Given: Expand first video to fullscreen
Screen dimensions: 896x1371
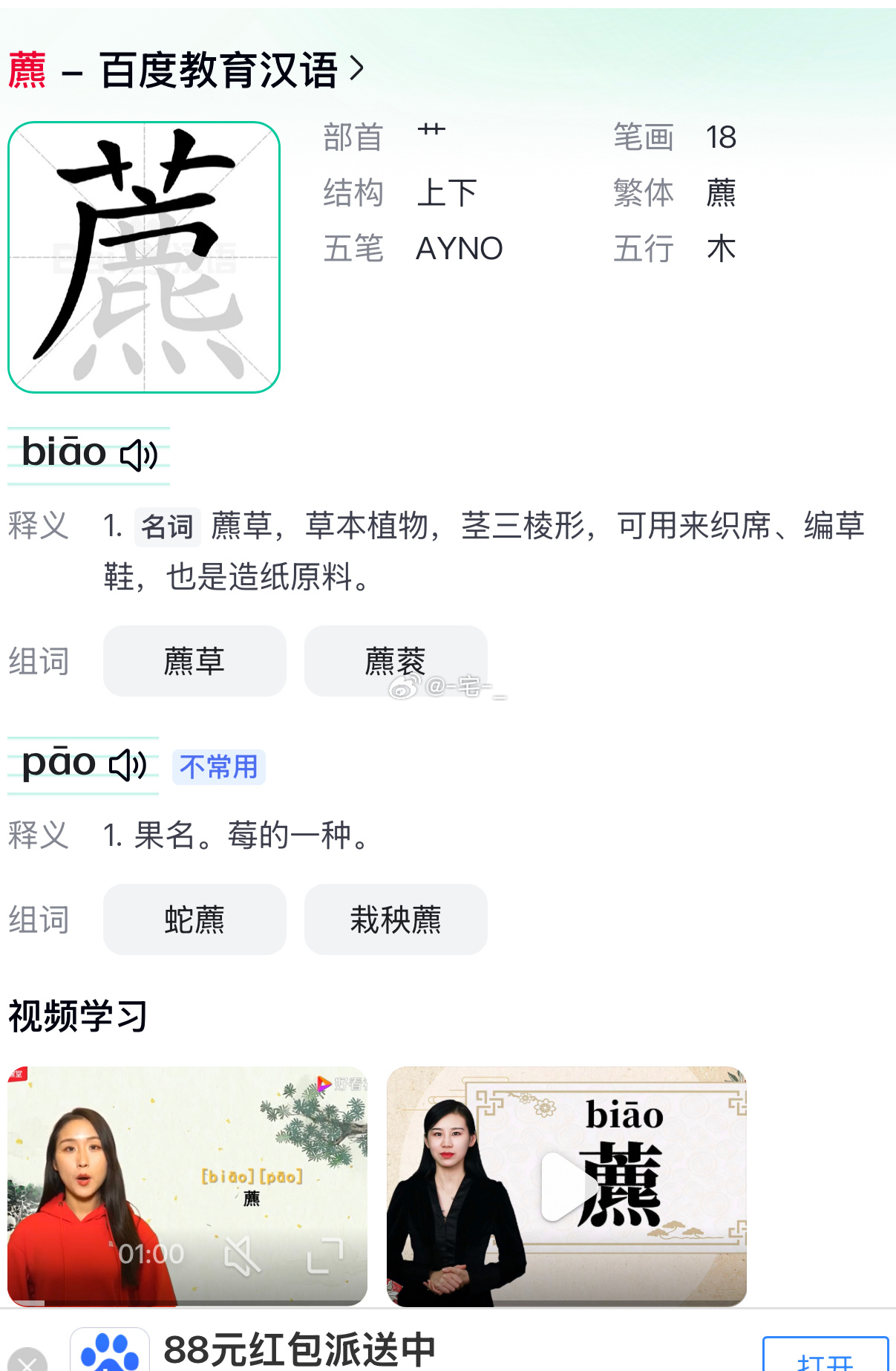Looking at the screenshot, I should coord(325,1255).
